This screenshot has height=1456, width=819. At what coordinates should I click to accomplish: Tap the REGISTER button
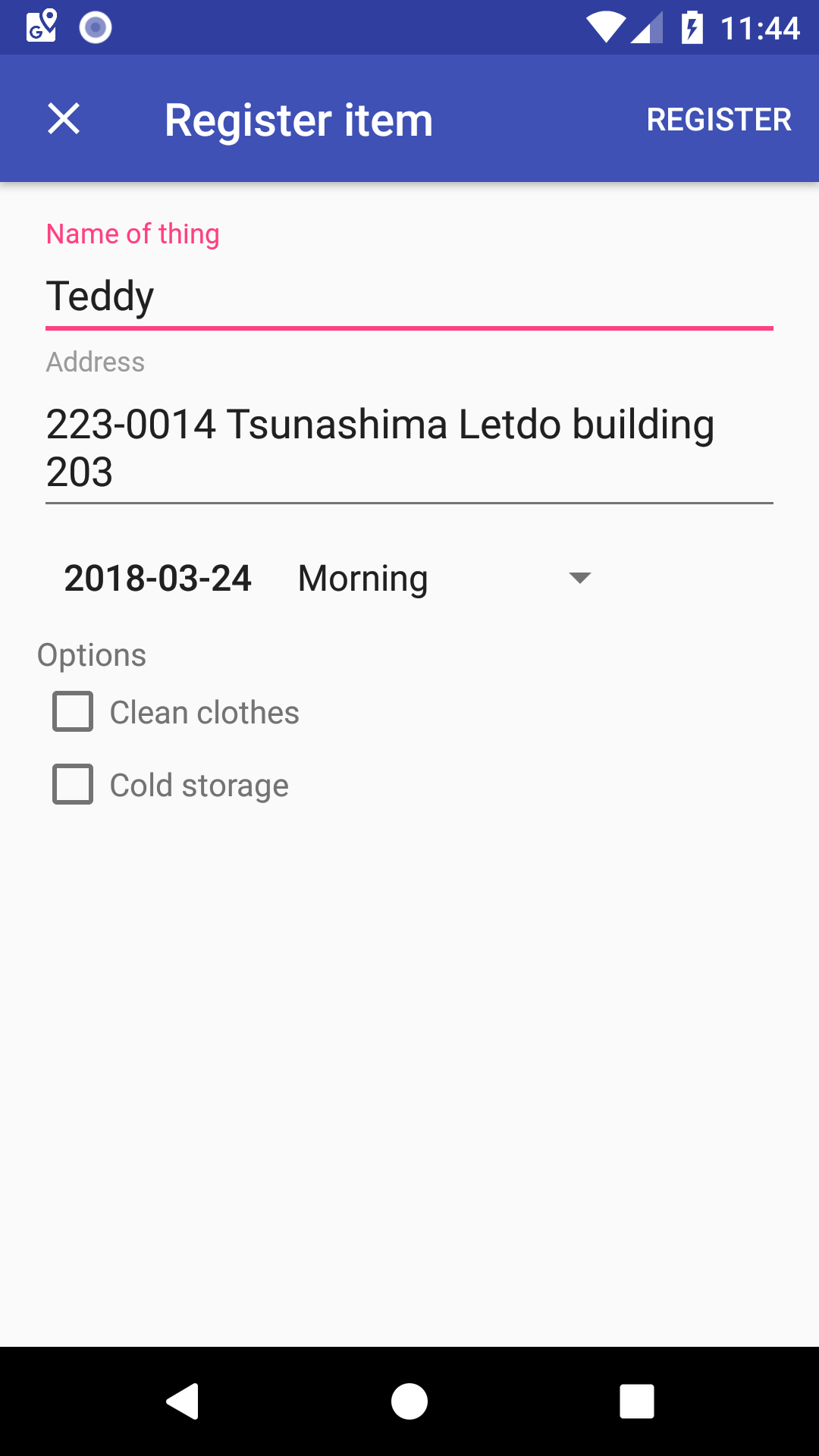click(x=718, y=119)
